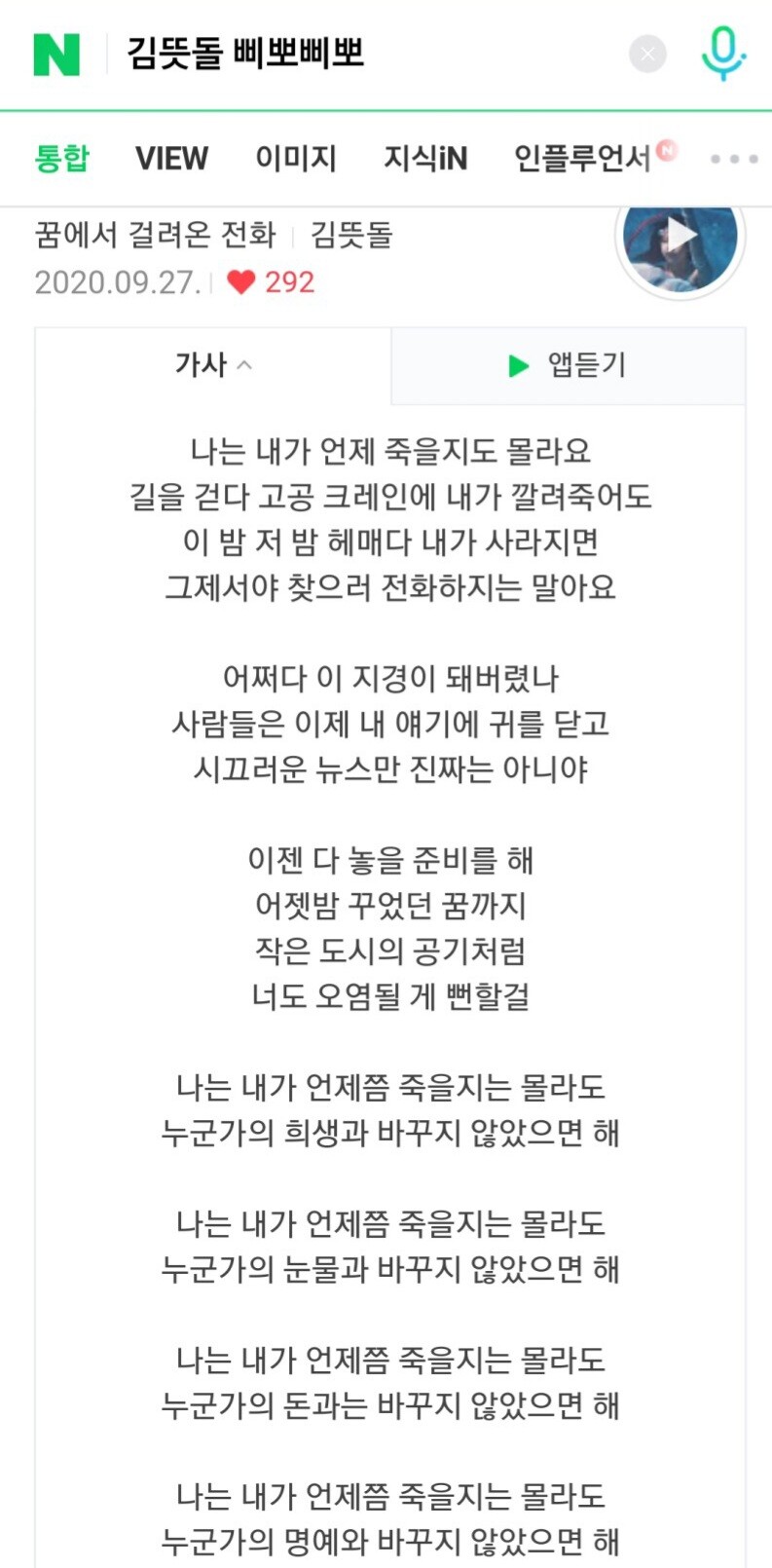This screenshot has height=1568, width=772.
Task: Start voice search with the microphone
Action: coord(722,53)
